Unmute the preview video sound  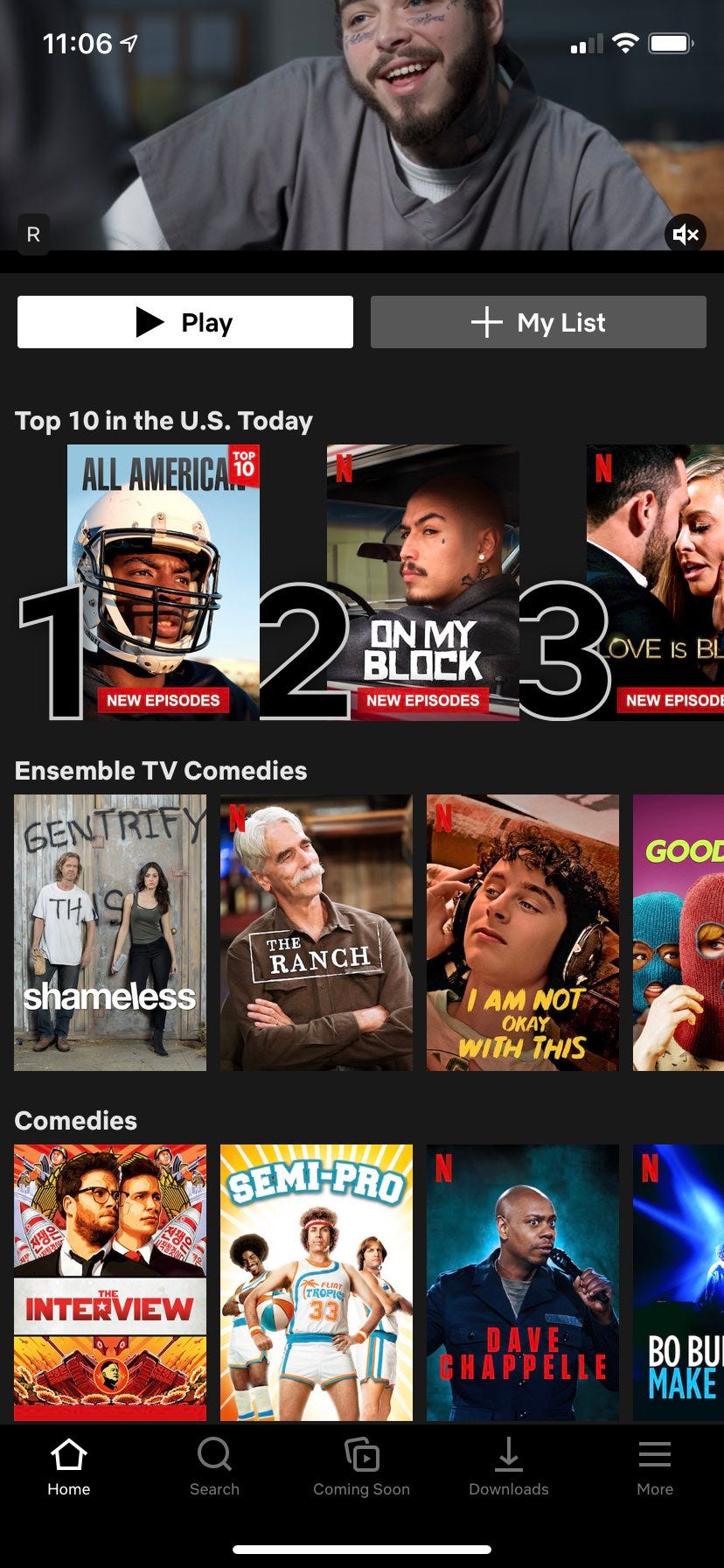[x=686, y=234]
